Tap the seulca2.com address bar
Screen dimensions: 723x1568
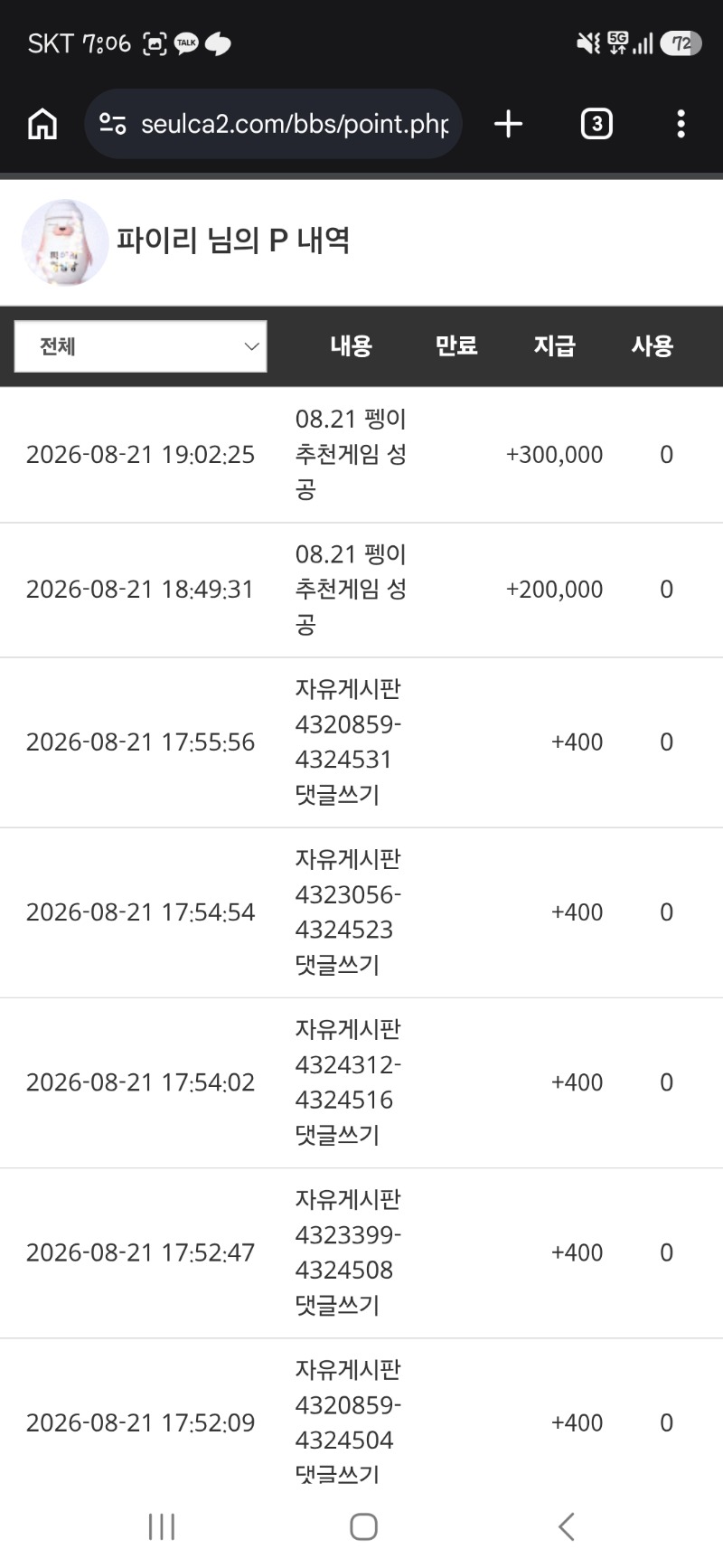(x=273, y=124)
